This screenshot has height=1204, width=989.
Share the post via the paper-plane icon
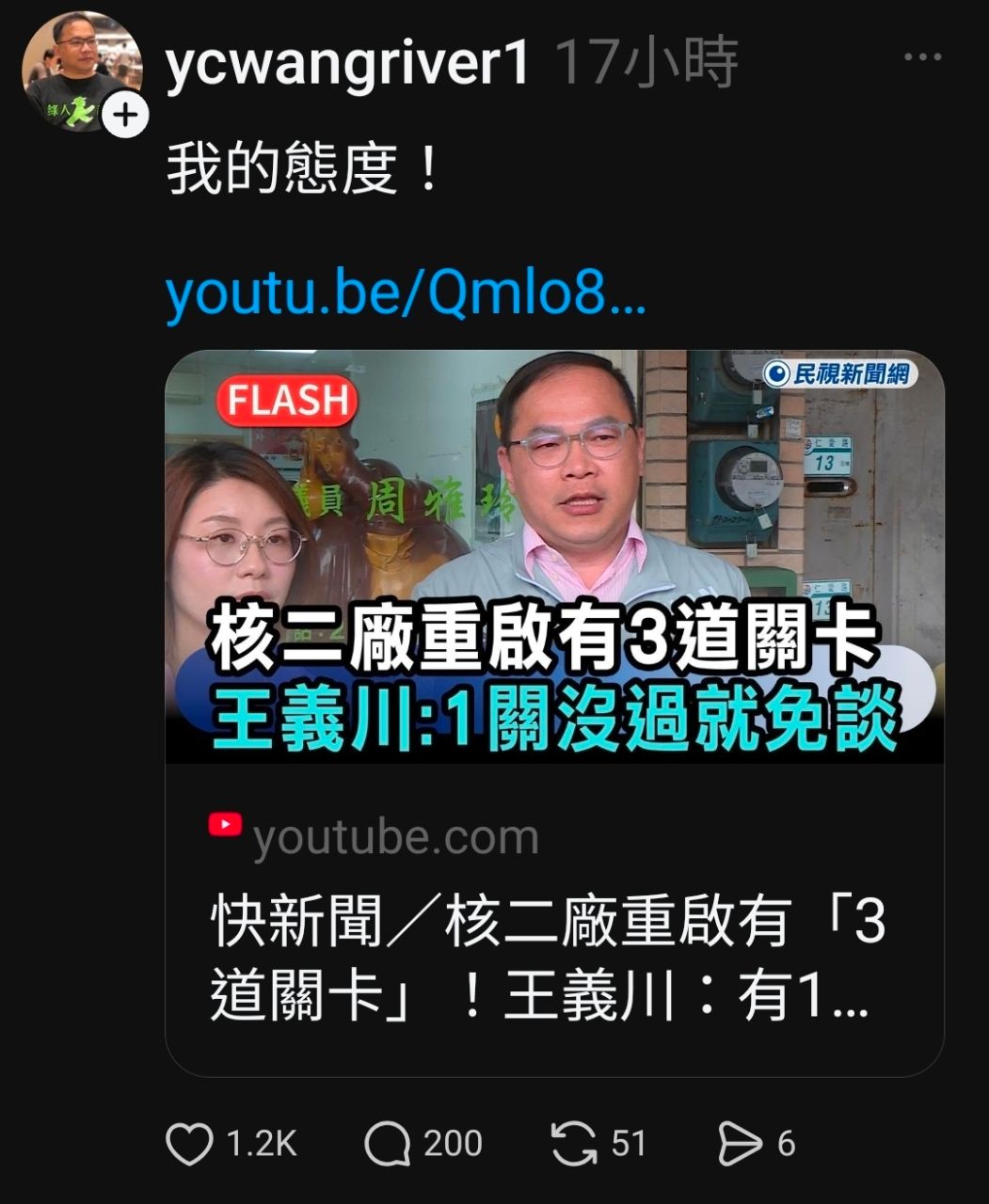(740, 1144)
